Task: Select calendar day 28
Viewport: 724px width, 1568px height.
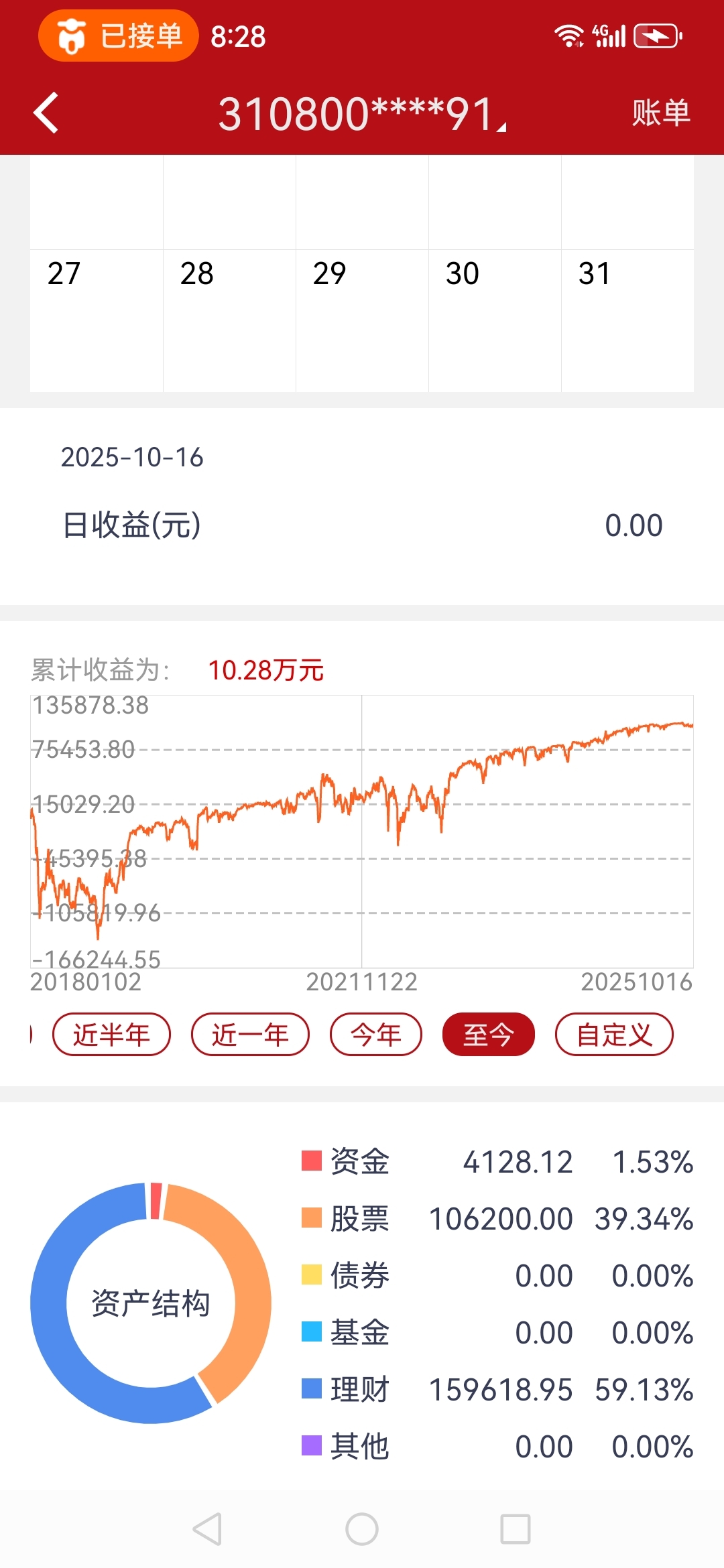Action: click(x=229, y=320)
